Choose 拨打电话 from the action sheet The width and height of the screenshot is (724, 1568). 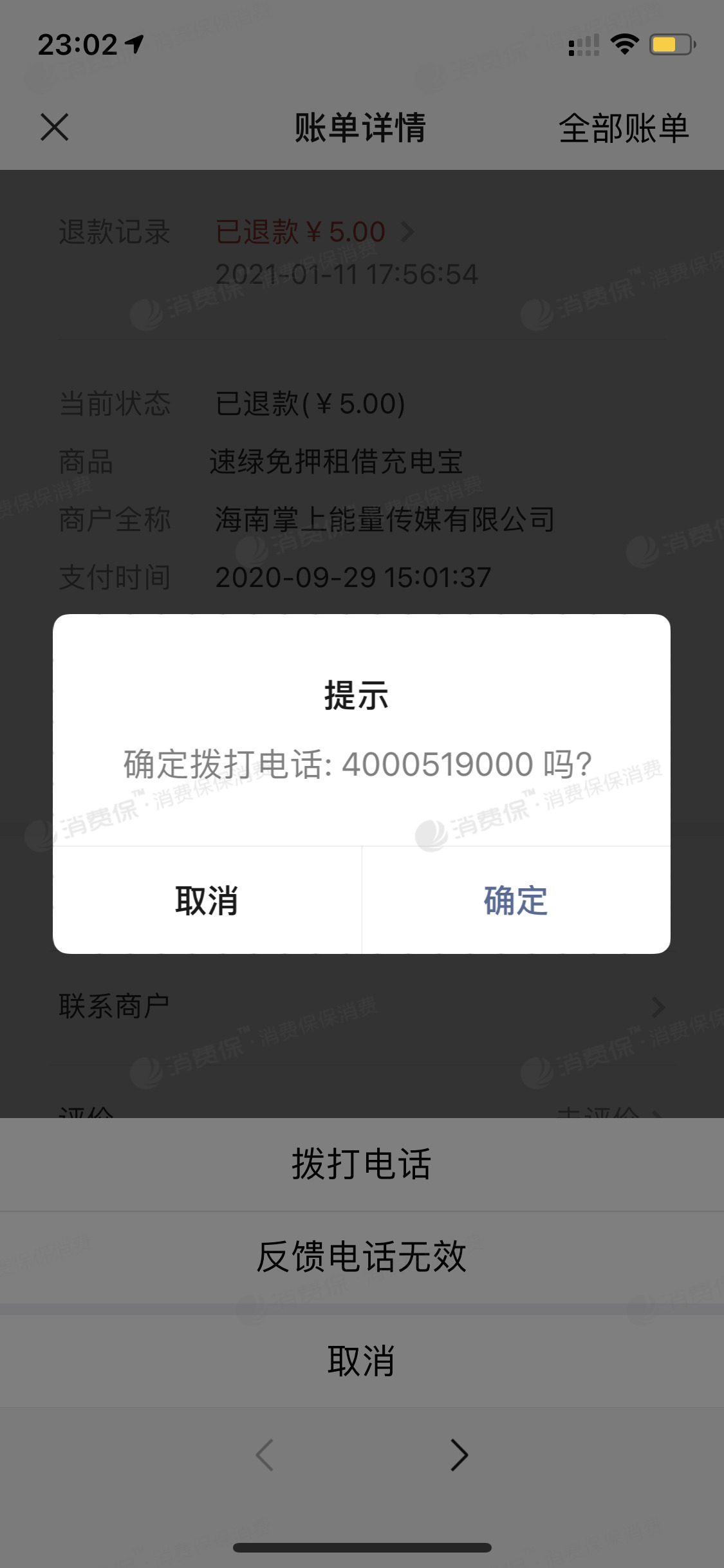tap(362, 1165)
